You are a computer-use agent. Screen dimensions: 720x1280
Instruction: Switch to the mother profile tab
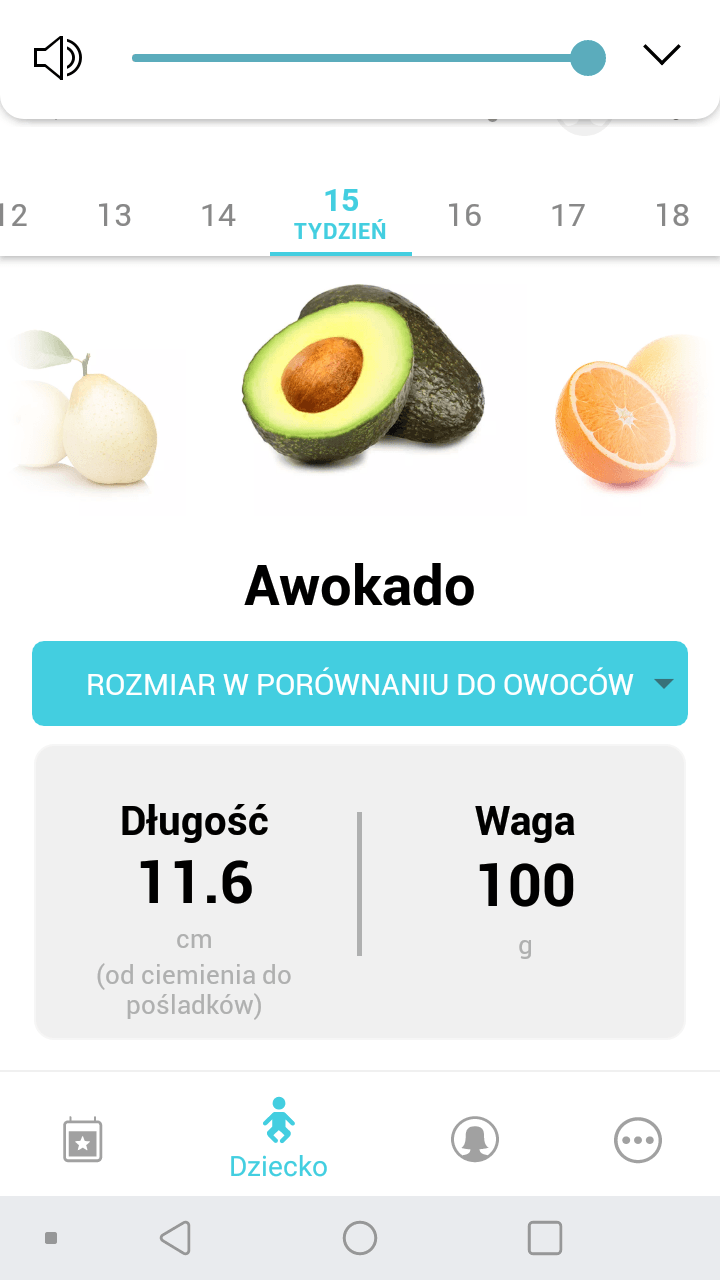(x=475, y=1139)
